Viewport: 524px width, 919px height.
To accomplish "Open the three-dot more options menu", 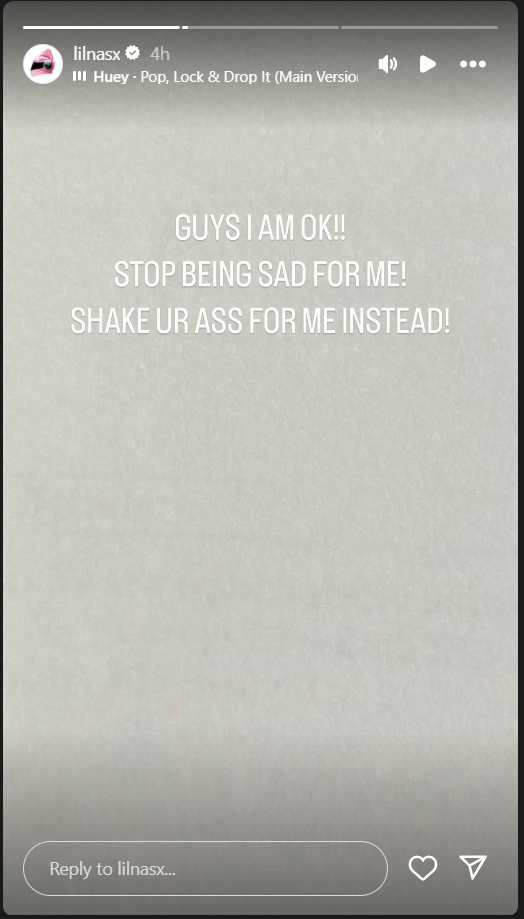I will pyautogui.click(x=472, y=64).
